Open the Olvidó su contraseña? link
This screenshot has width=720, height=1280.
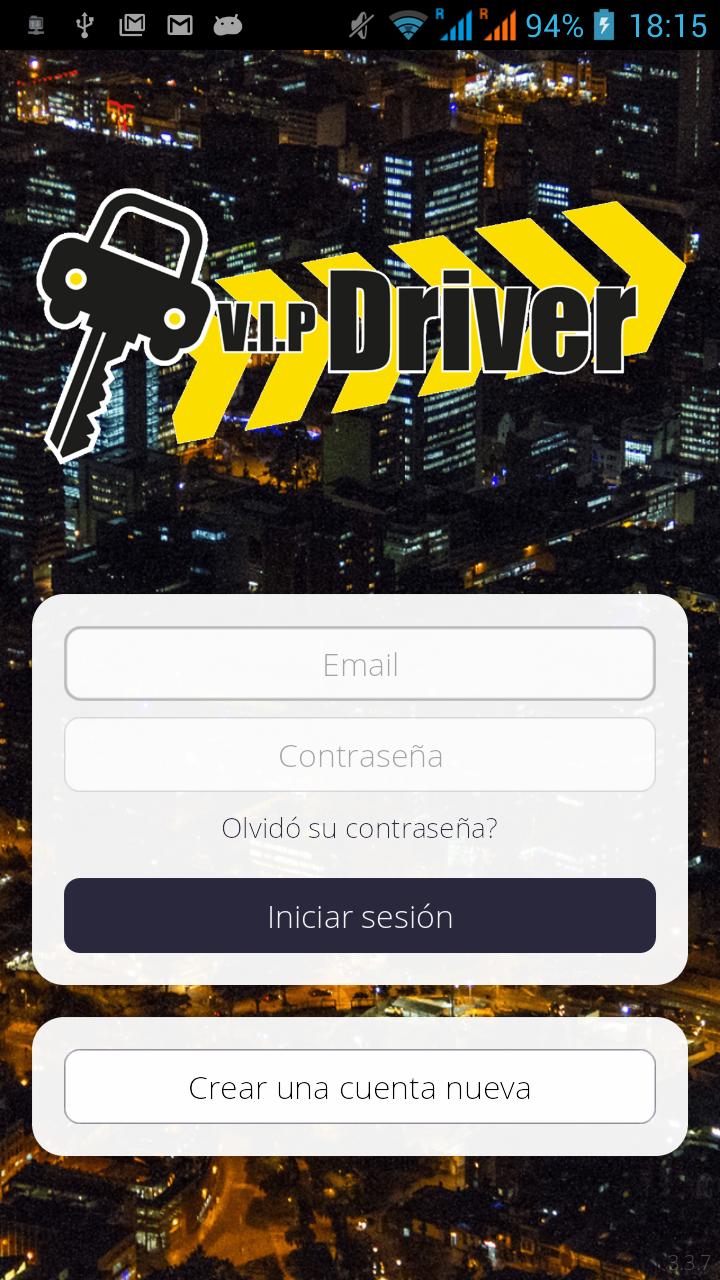[360, 828]
